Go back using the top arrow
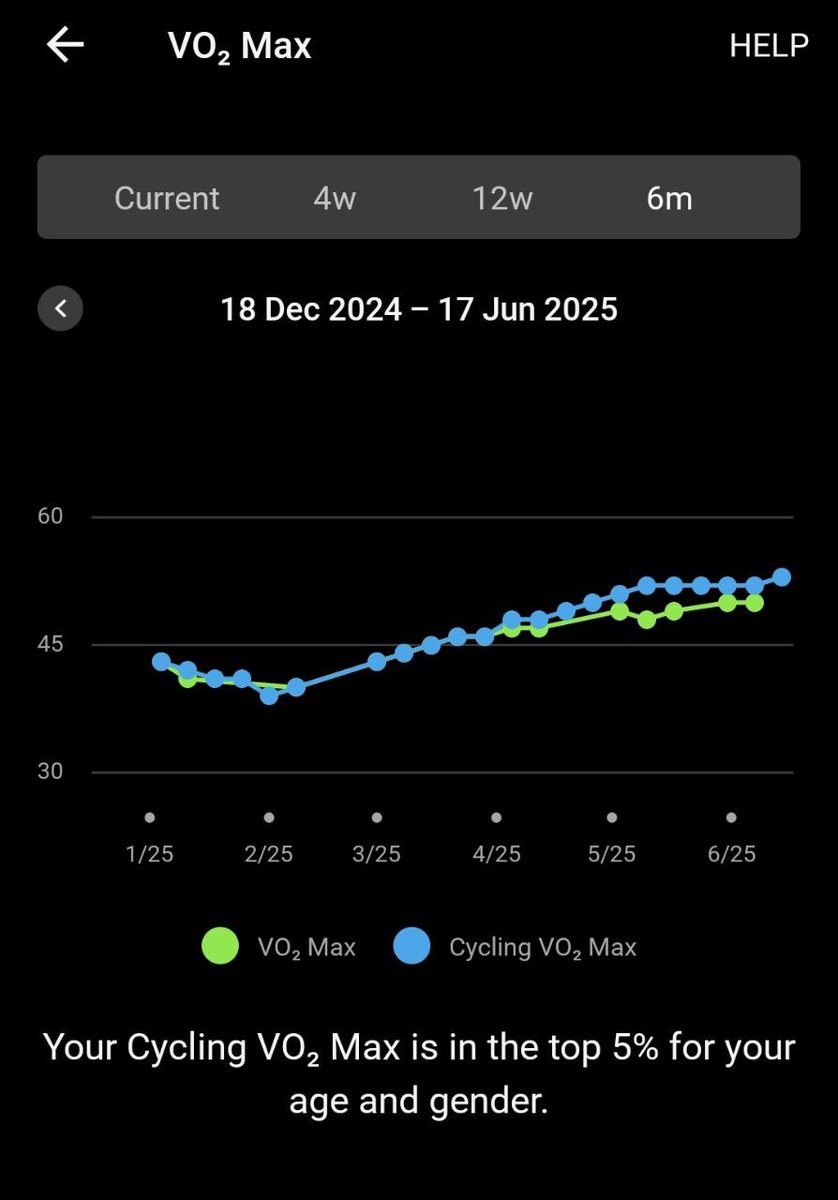 pyautogui.click(x=65, y=46)
